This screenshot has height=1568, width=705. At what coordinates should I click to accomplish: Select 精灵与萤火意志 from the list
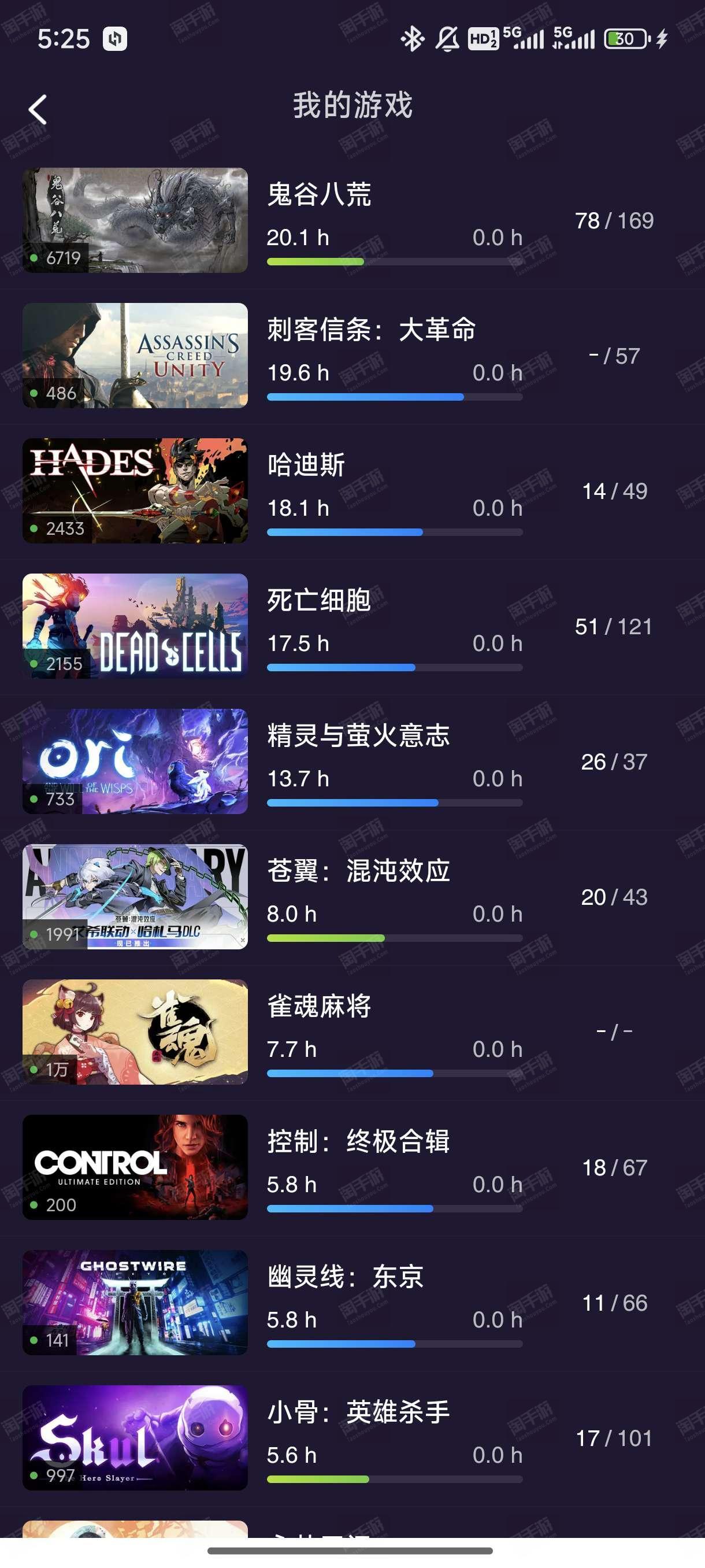point(352,761)
